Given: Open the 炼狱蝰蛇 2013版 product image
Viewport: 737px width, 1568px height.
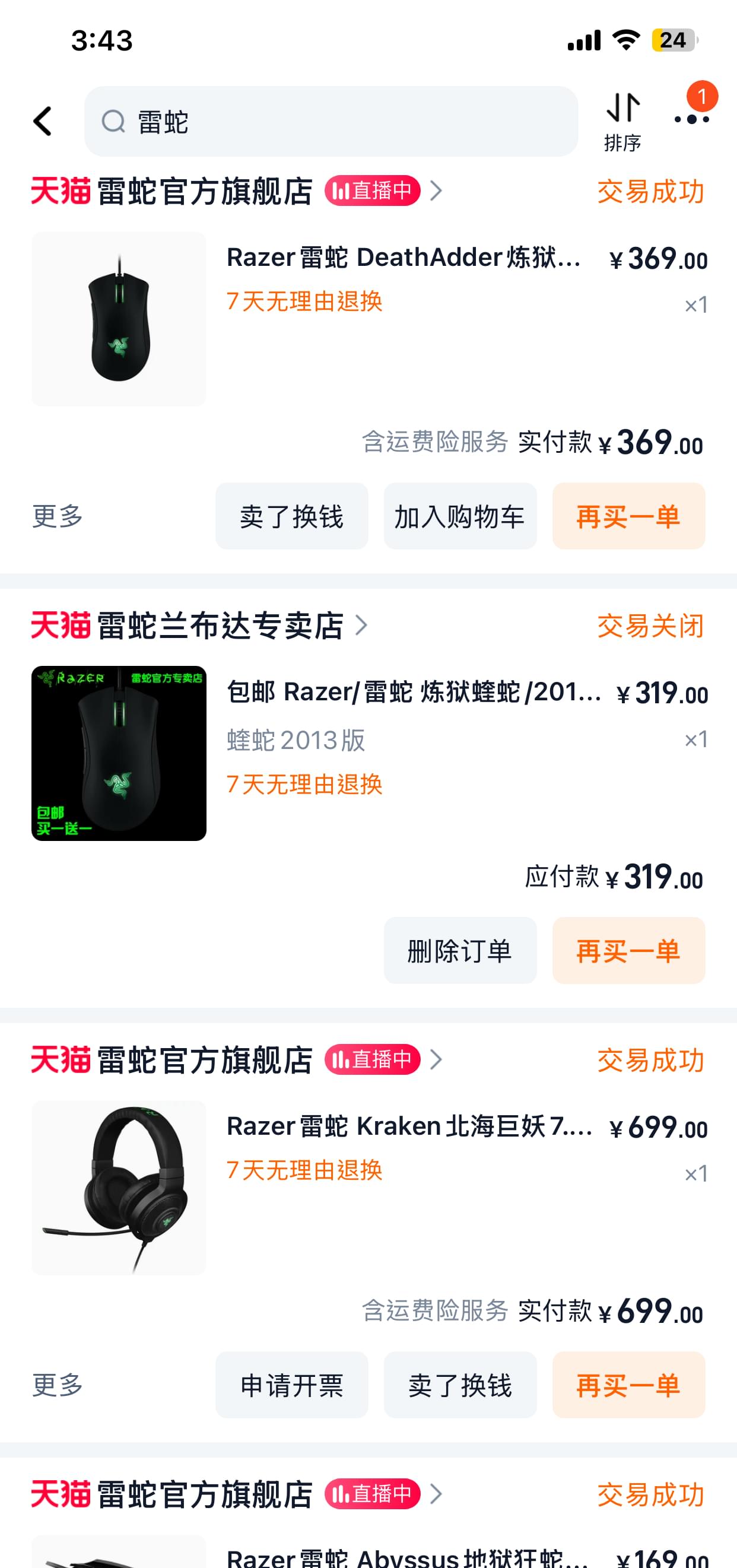Looking at the screenshot, I should click(x=119, y=753).
